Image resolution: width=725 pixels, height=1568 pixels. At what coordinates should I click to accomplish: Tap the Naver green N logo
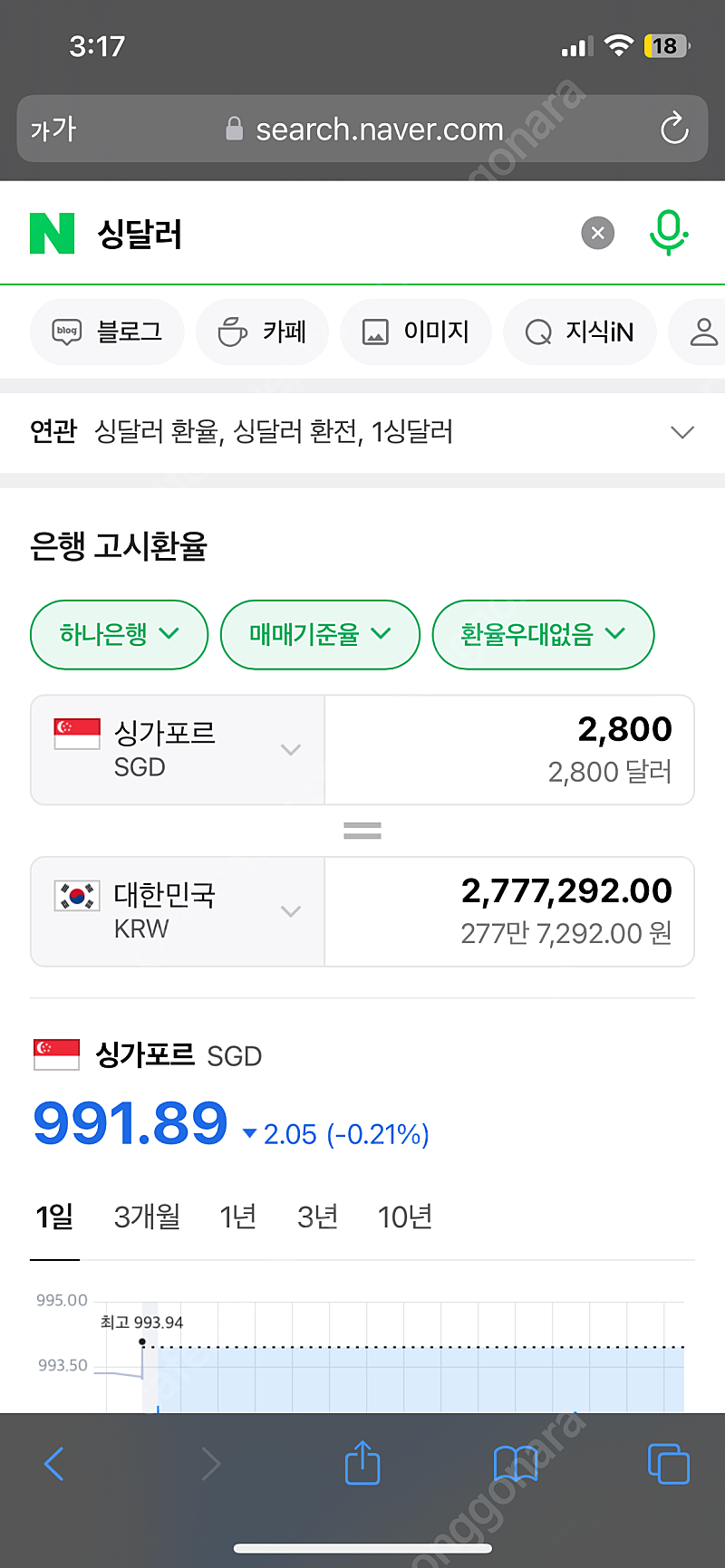click(x=52, y=232)
